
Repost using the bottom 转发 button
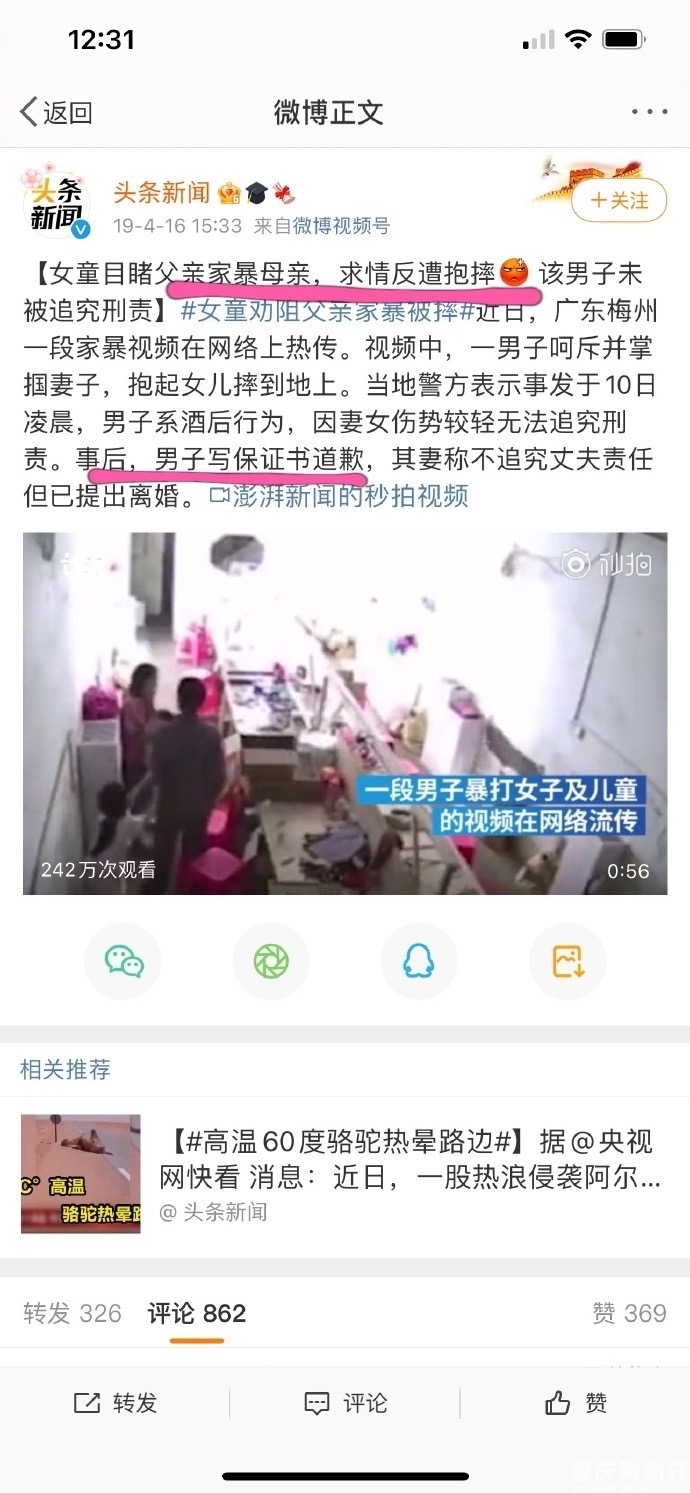(115, 1404)
